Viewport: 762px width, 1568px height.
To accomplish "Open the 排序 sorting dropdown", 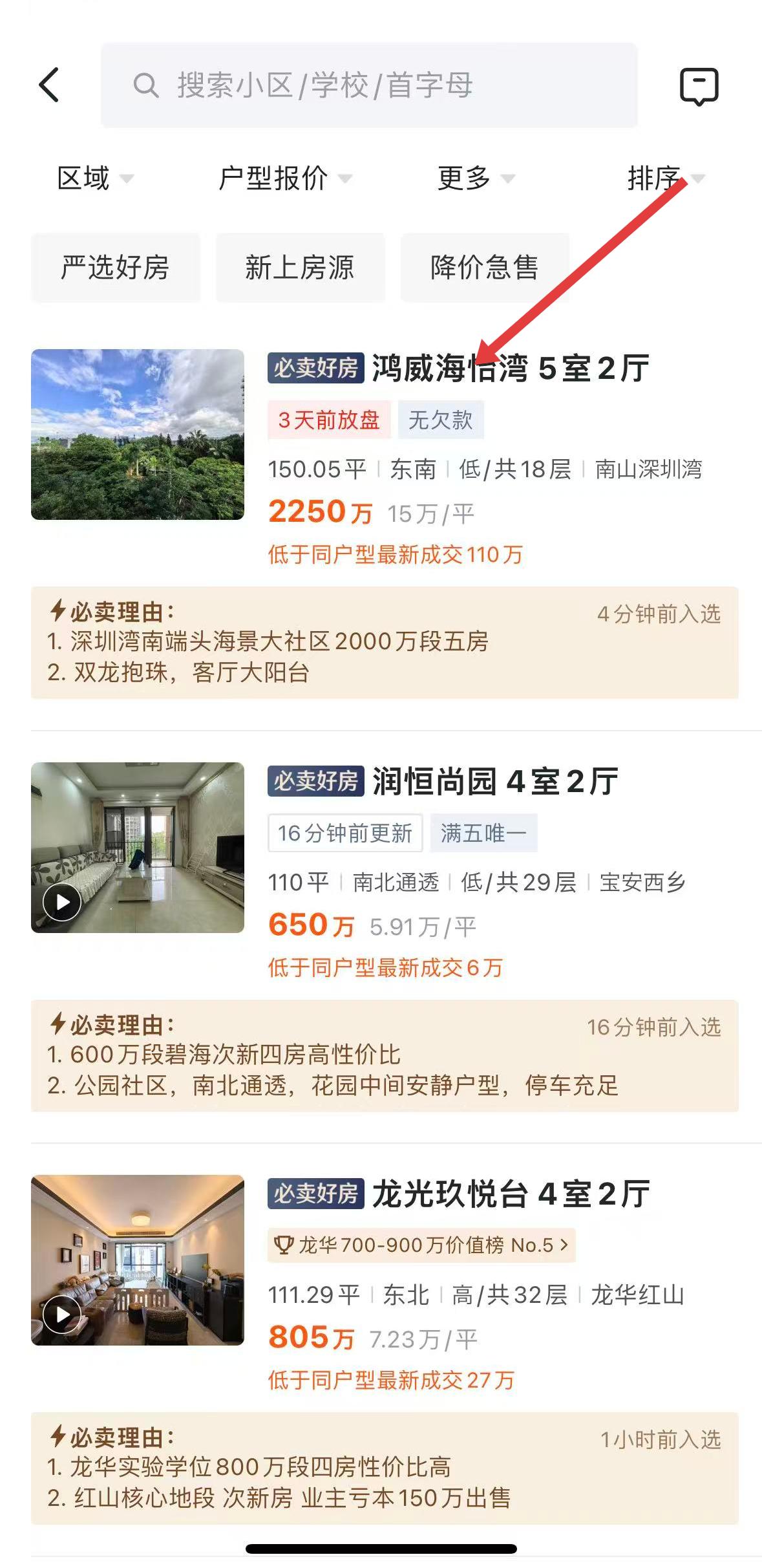I will (666, 178).
